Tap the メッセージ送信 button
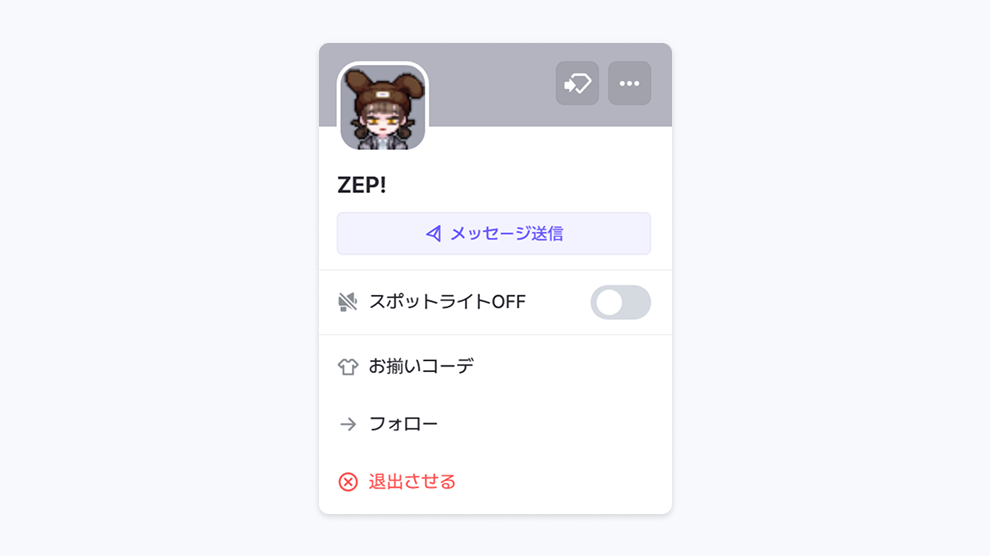 (494, 234)
